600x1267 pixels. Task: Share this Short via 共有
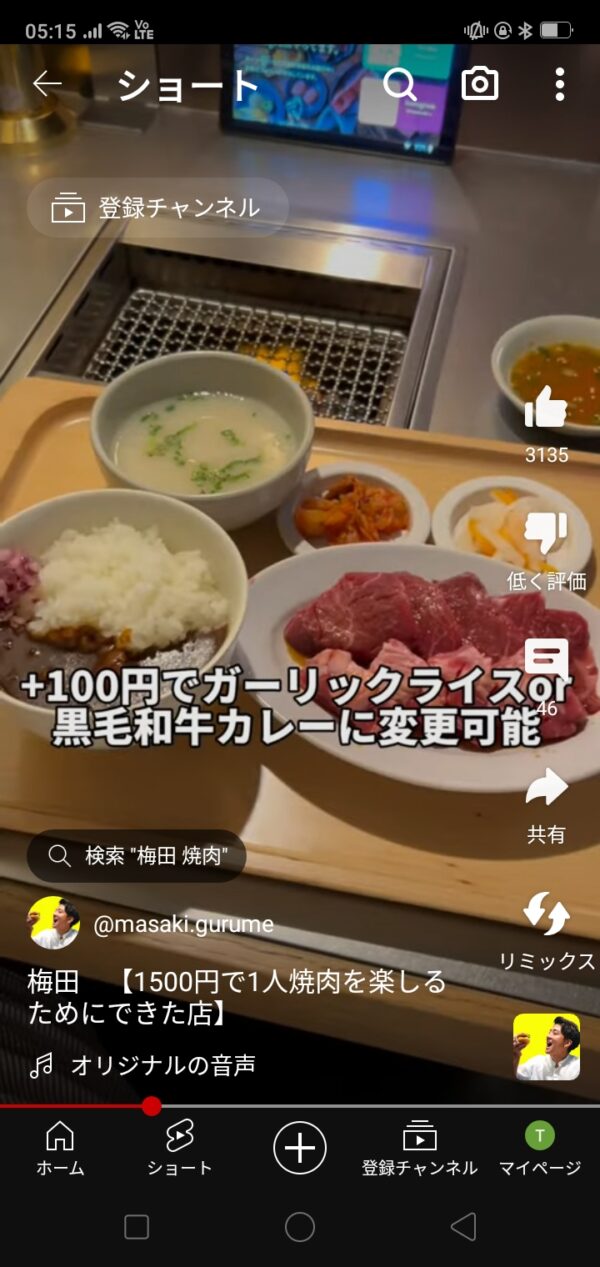tap(546, 789)
